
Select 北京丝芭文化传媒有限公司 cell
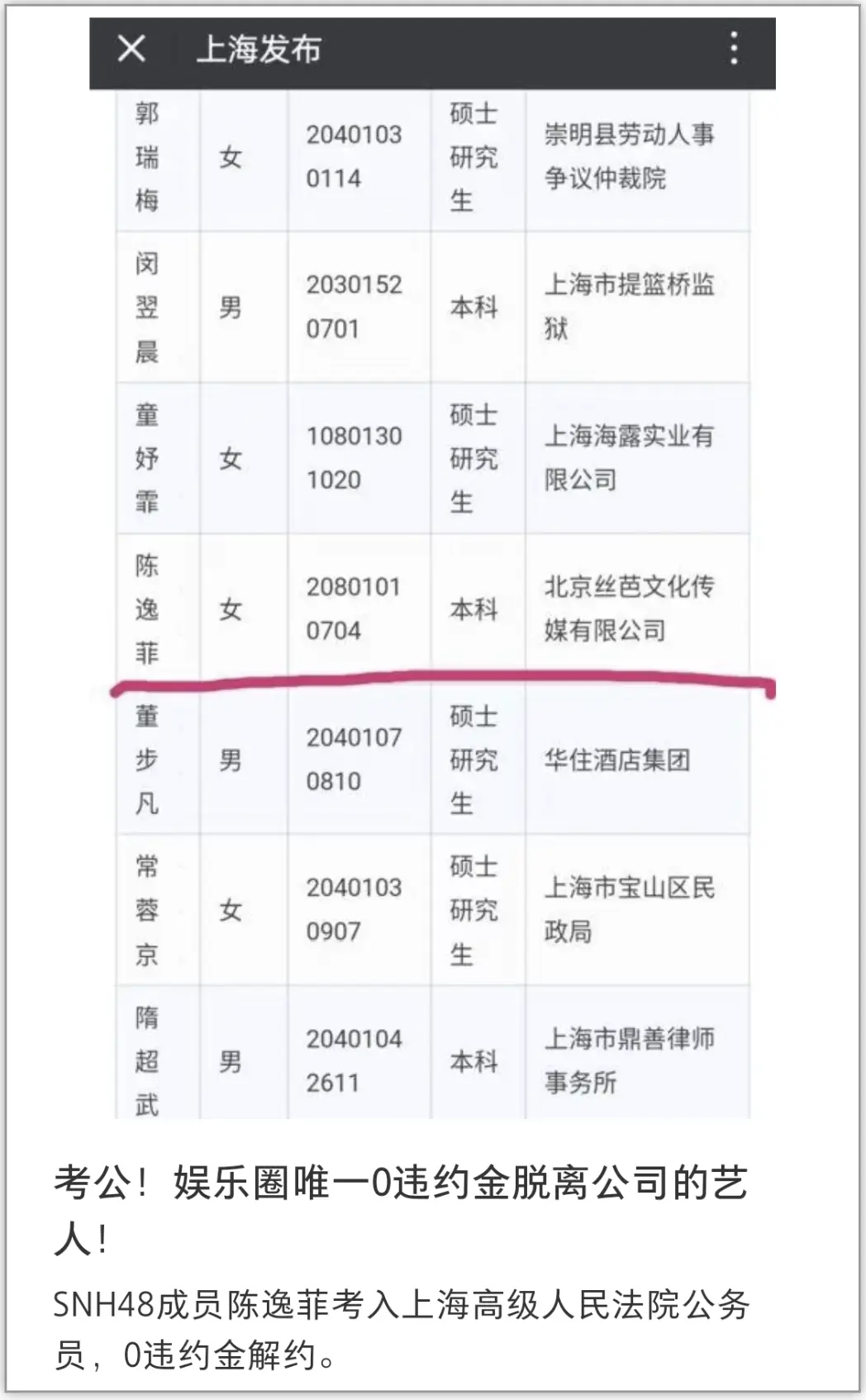pyautogui.click(x=636, y=610)
